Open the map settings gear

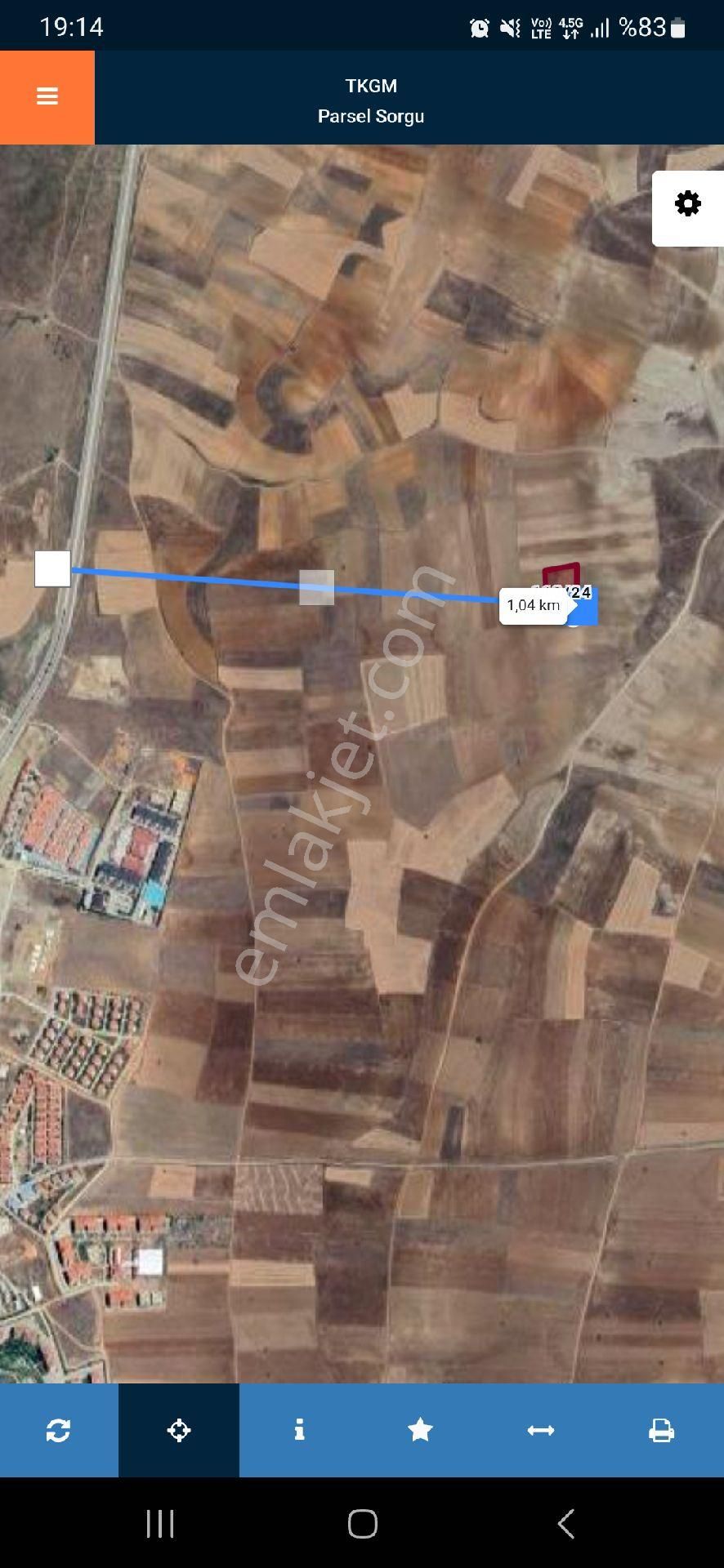(x=687, y=203)
